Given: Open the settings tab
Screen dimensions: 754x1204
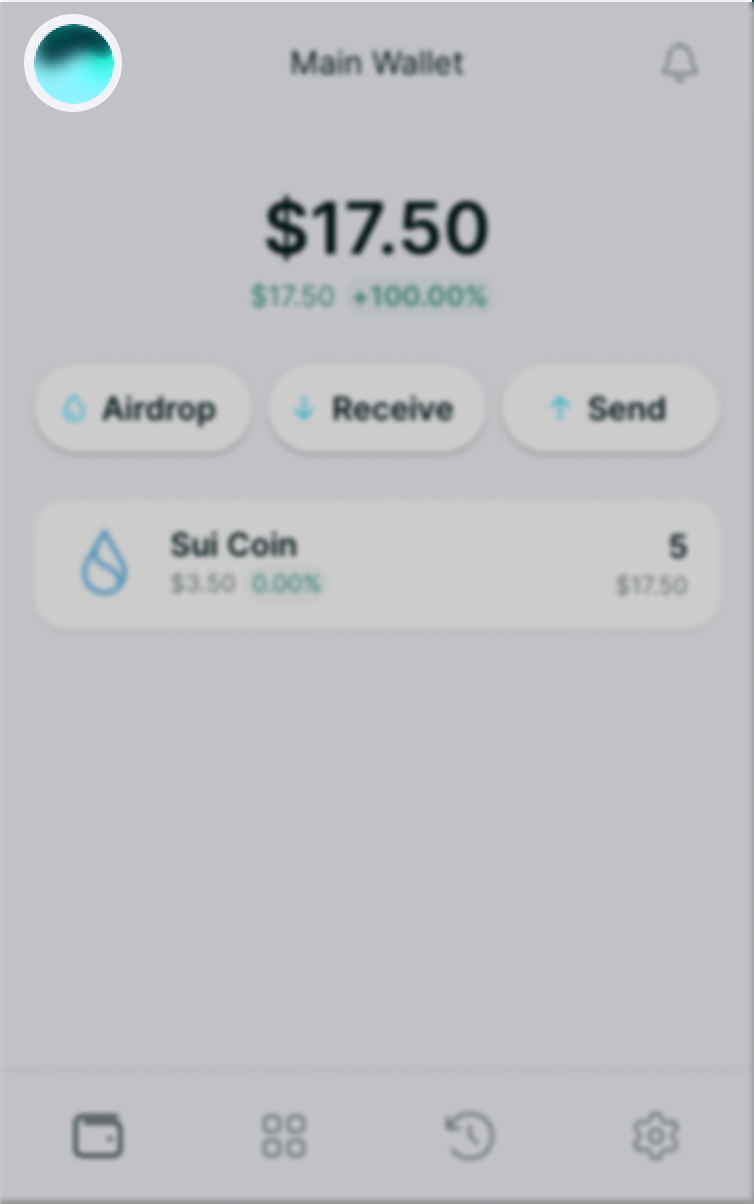Looking at the screenshot, I should coord(656,1136).
